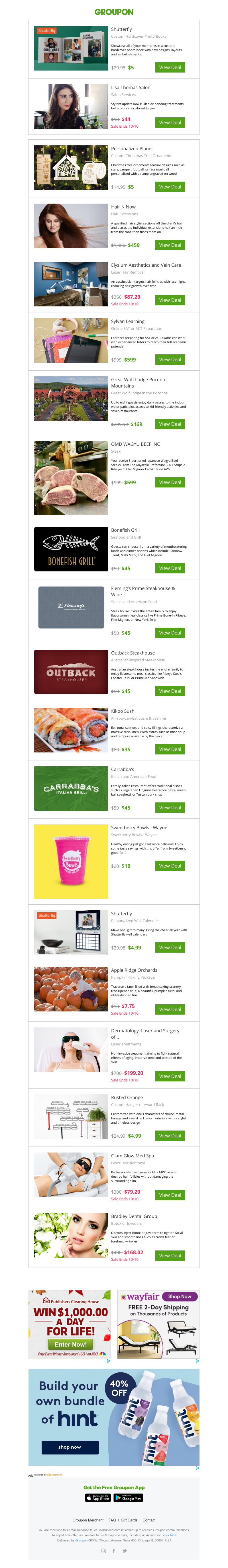Open the Hair N Now extensions deal
The height and width of the screenshot is (1568, 228).
tap(170, 245)
